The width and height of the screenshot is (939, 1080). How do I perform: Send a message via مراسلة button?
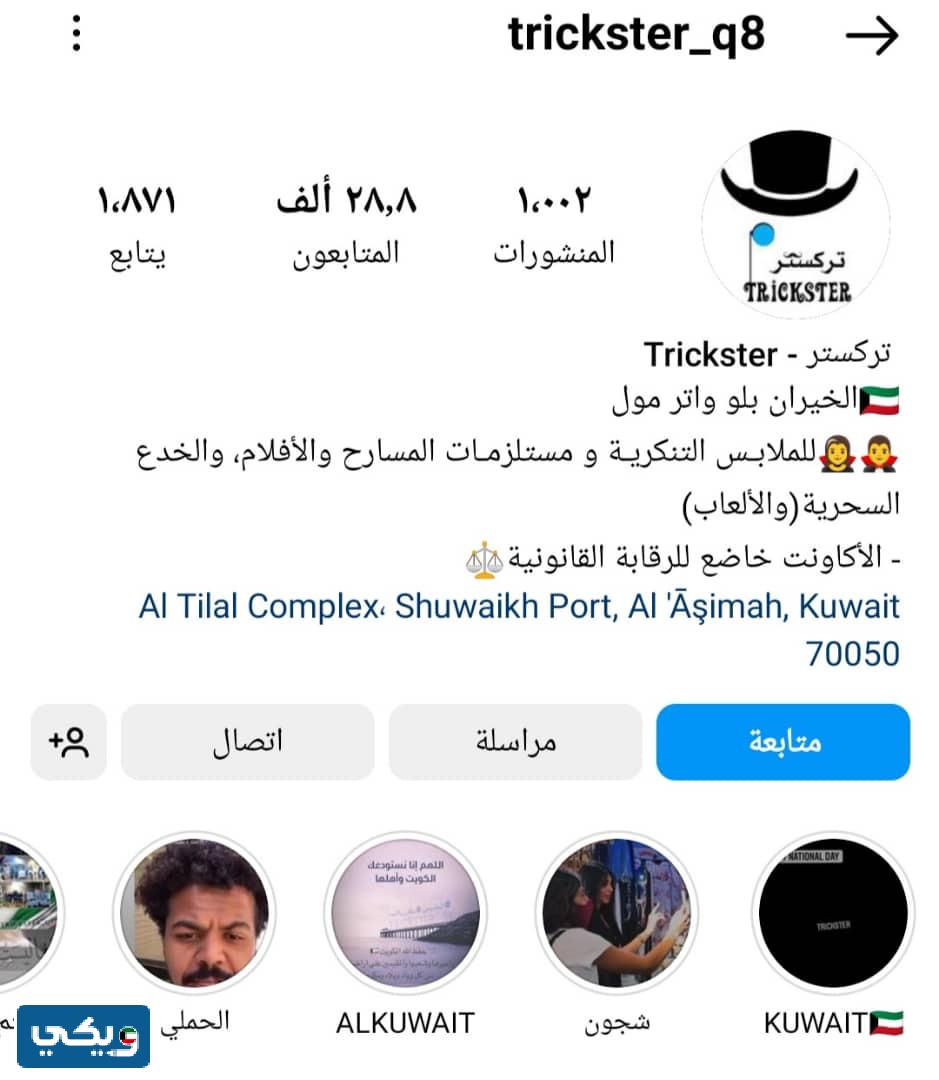(515, 742)
